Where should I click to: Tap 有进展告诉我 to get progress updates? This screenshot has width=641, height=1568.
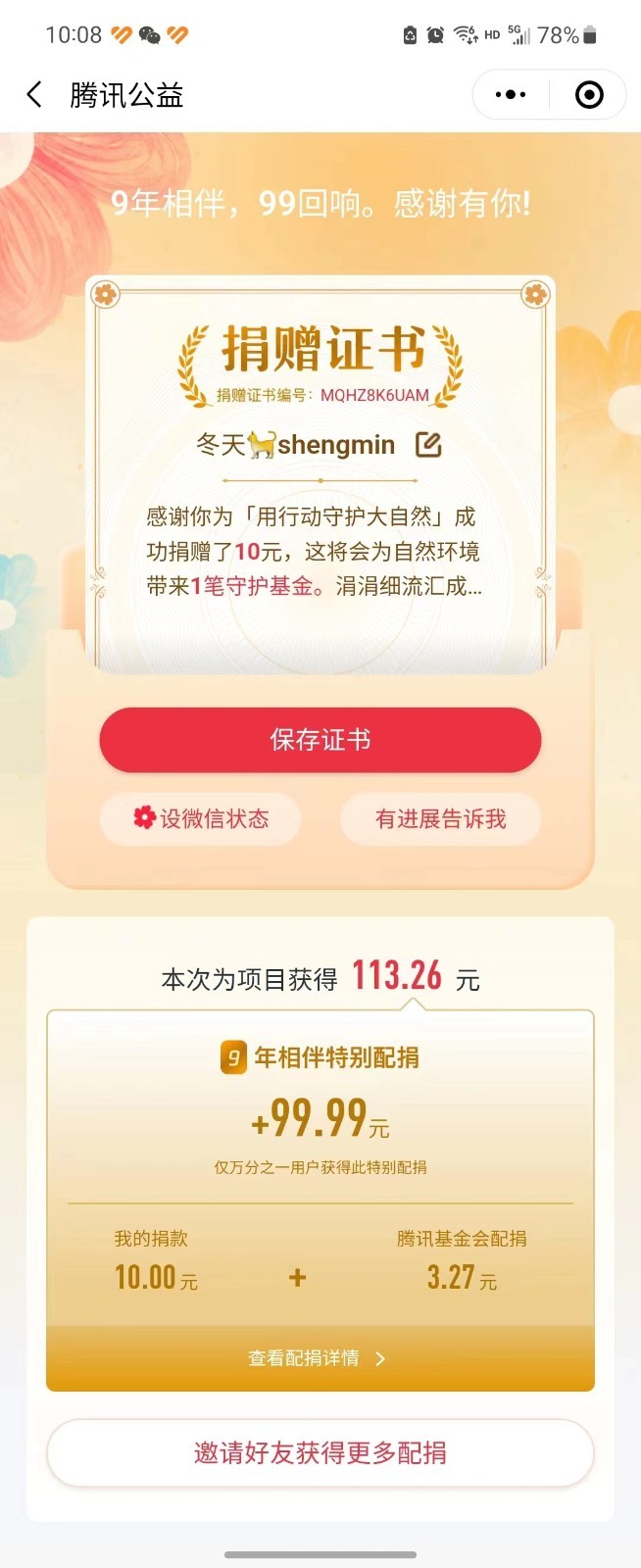(440, 818)
